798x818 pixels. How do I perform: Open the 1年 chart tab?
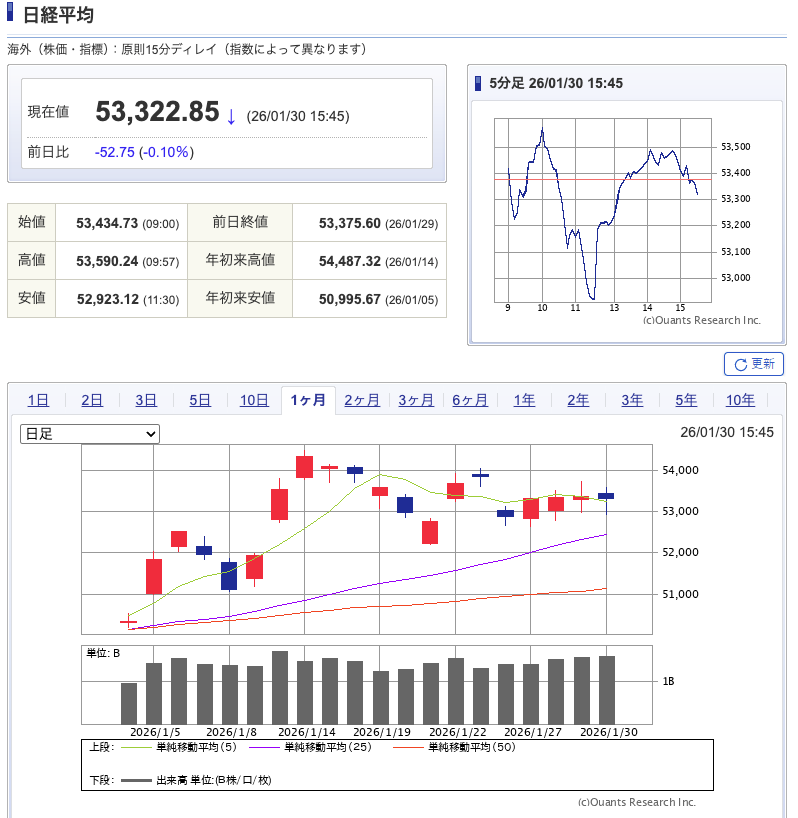tap(524, 400)
